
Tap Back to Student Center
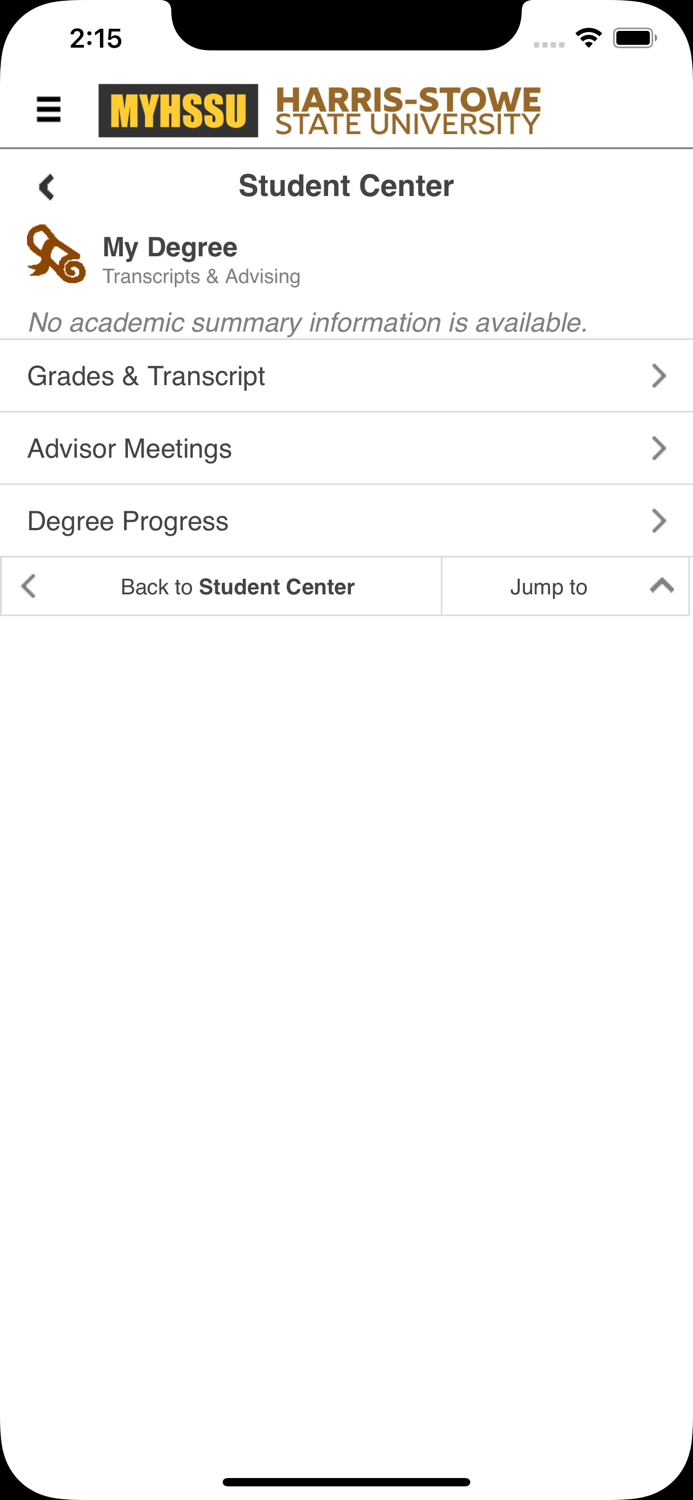221,587
